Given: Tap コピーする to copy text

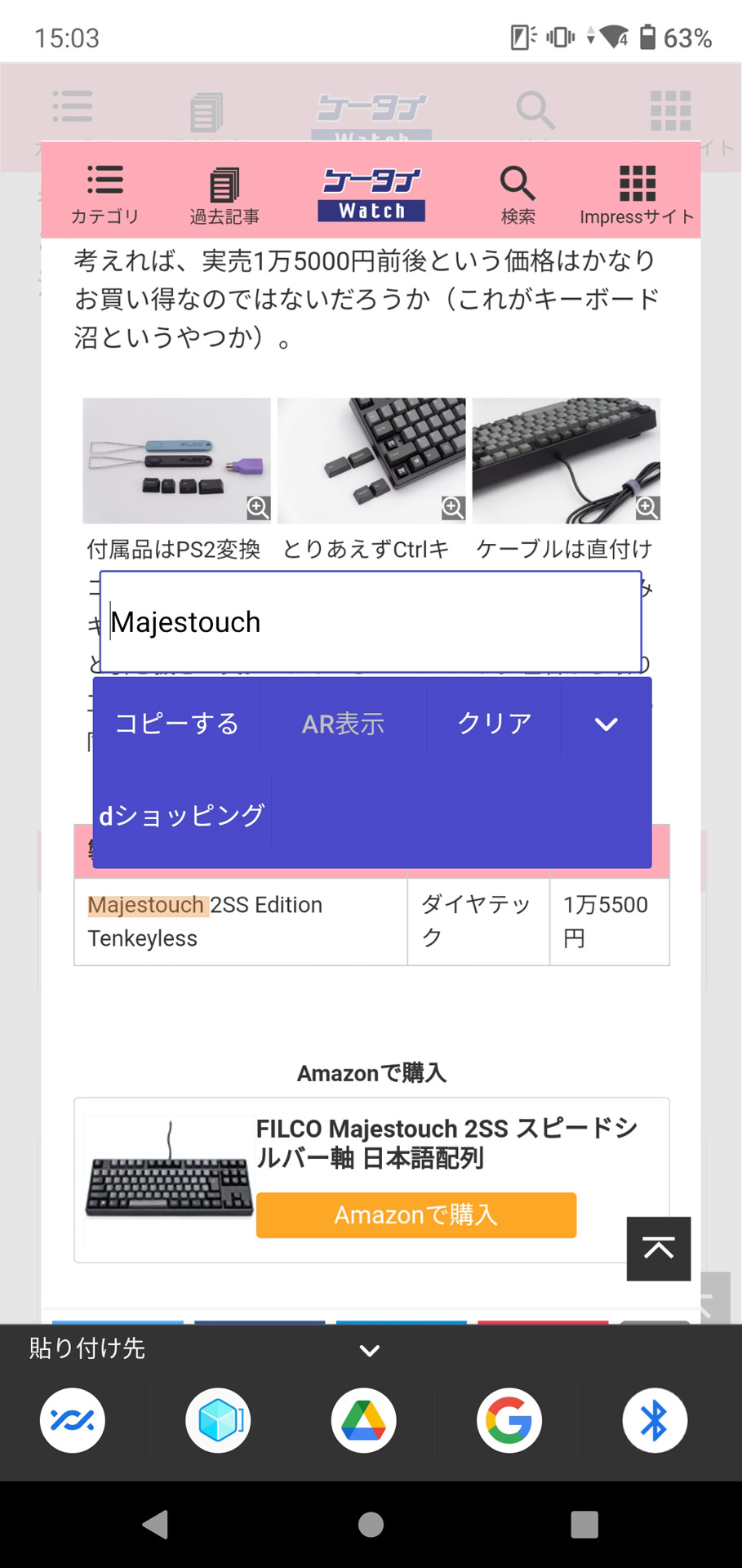Looking at the screenshot, I should 177,724.
